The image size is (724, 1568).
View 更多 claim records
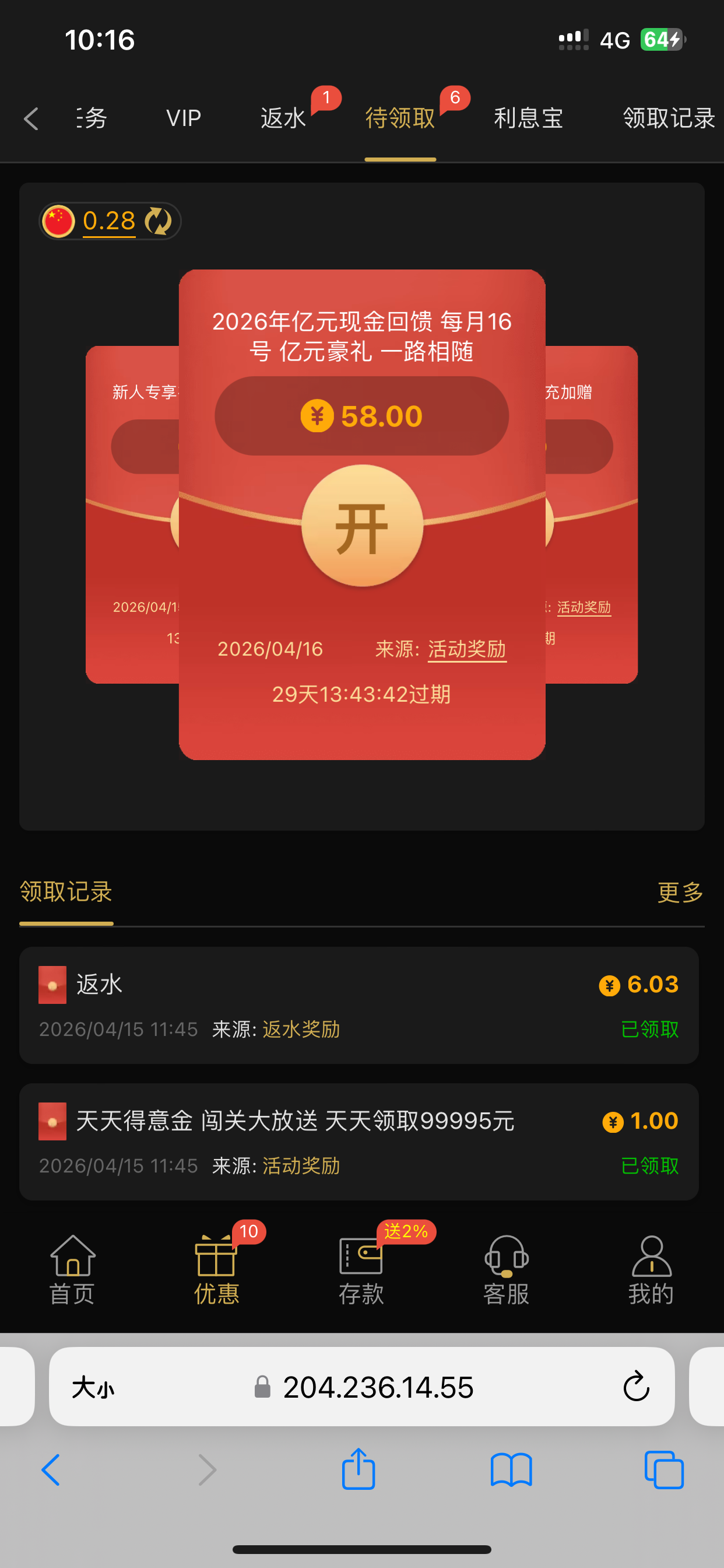point(680,892)
